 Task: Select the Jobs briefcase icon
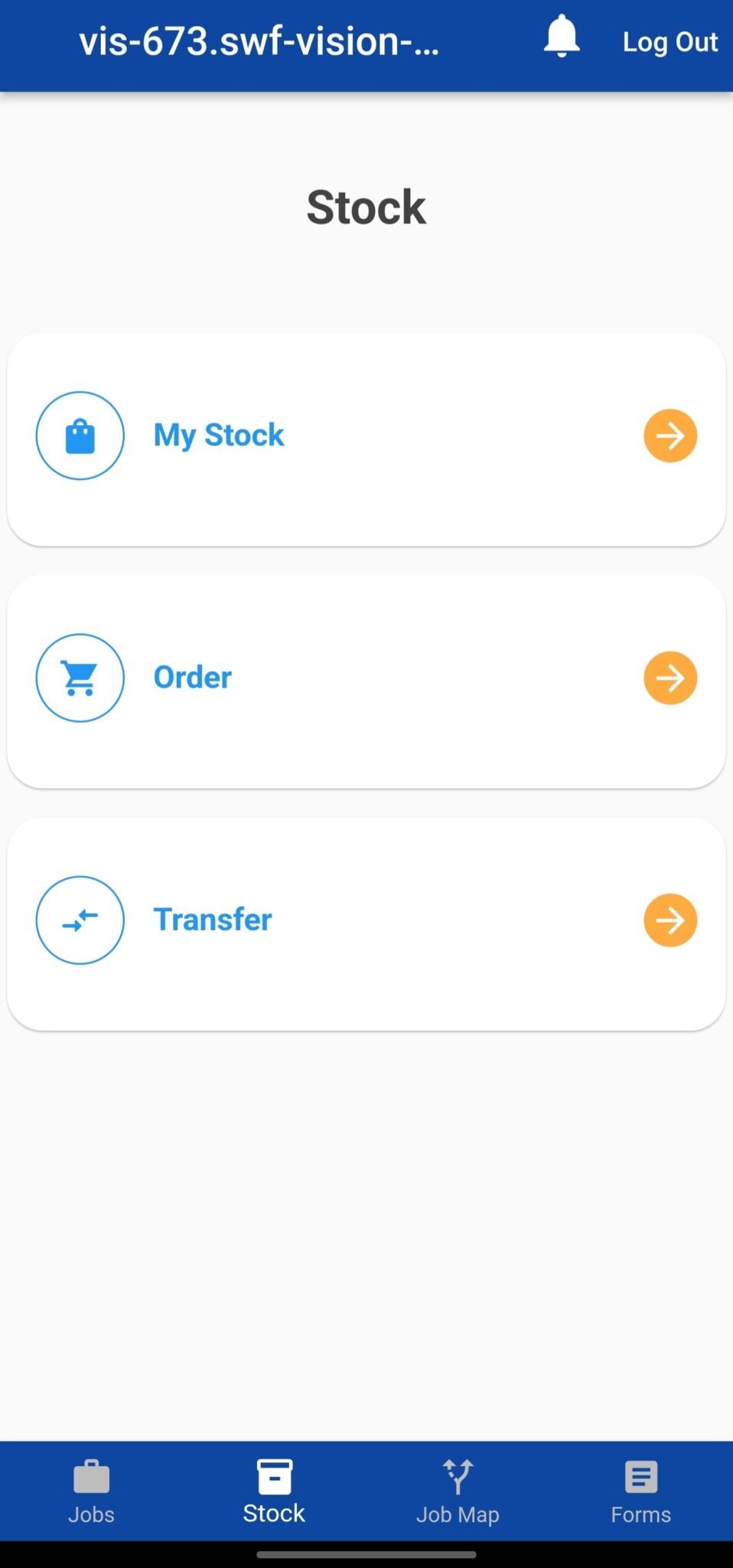click(91, 1475)
